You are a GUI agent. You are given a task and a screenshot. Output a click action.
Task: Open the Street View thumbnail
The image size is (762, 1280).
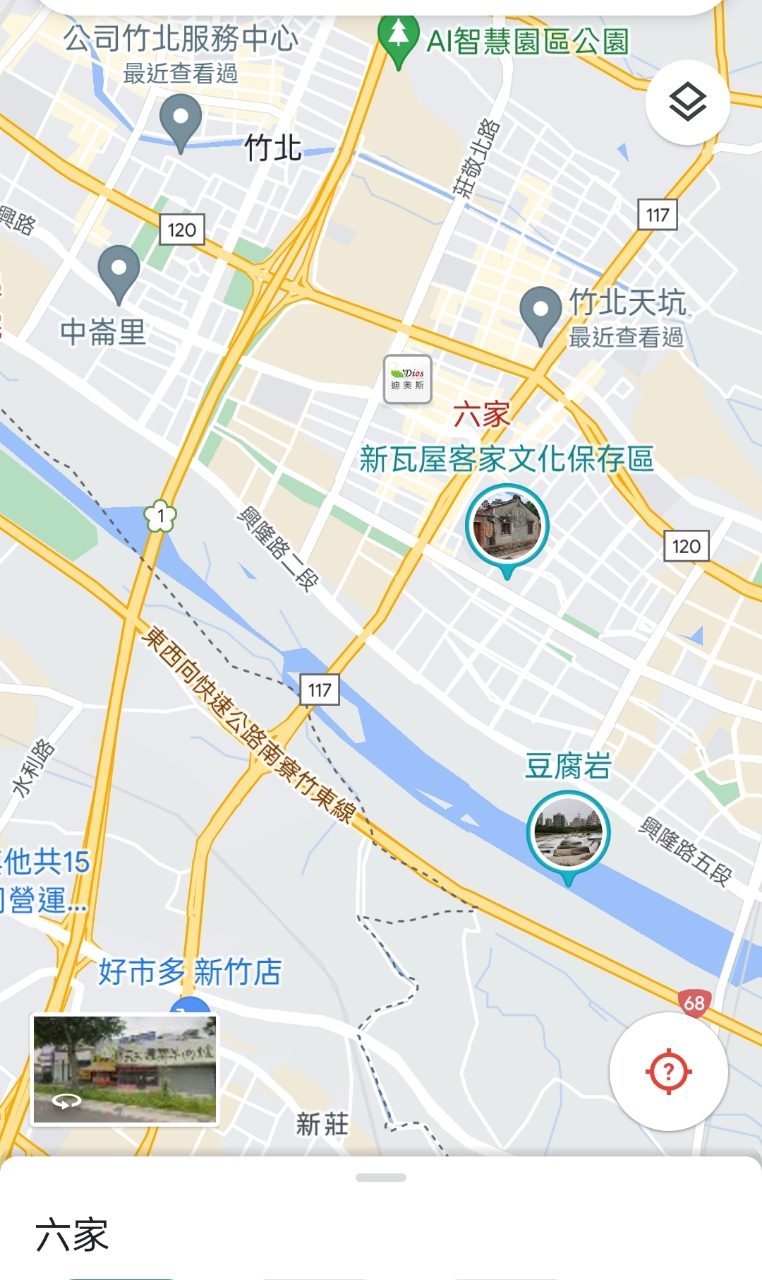[125, 1069]
